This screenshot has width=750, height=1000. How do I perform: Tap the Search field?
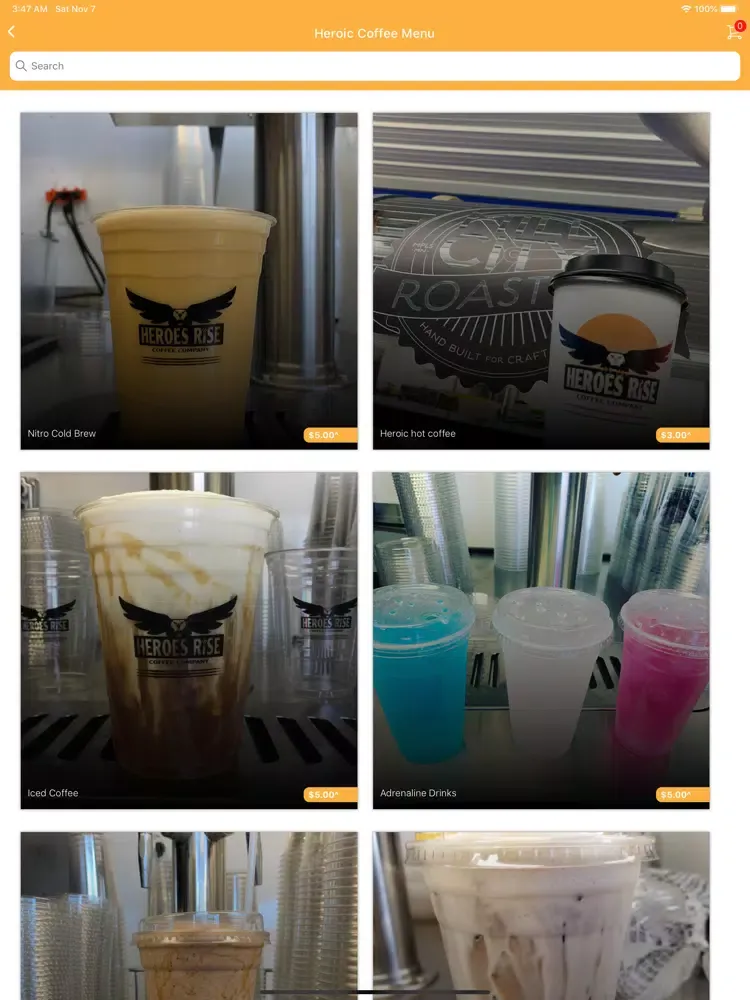(375, 66)
